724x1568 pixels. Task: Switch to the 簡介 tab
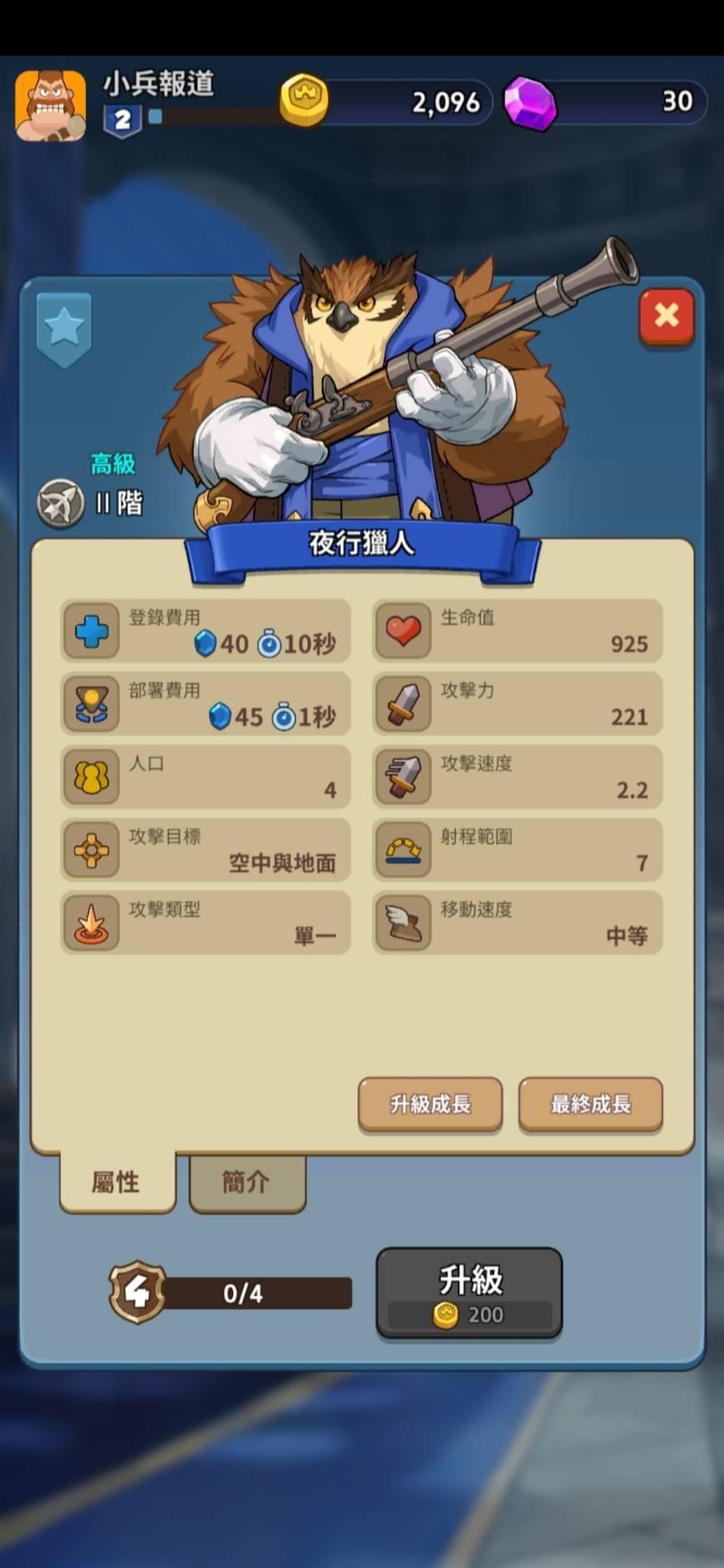point(247,1182)
